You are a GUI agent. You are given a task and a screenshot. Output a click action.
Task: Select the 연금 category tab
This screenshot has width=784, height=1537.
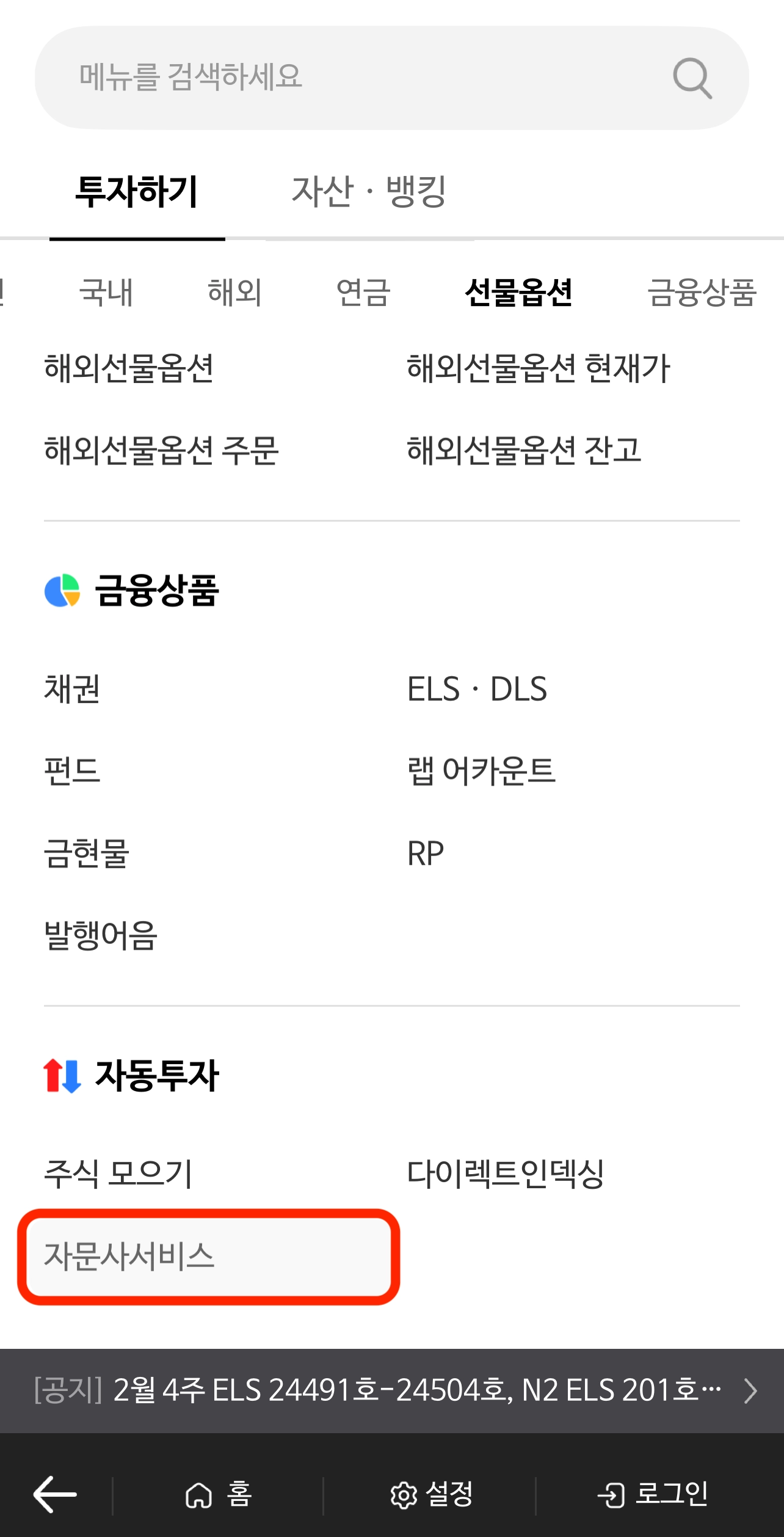tap(363, 292)
